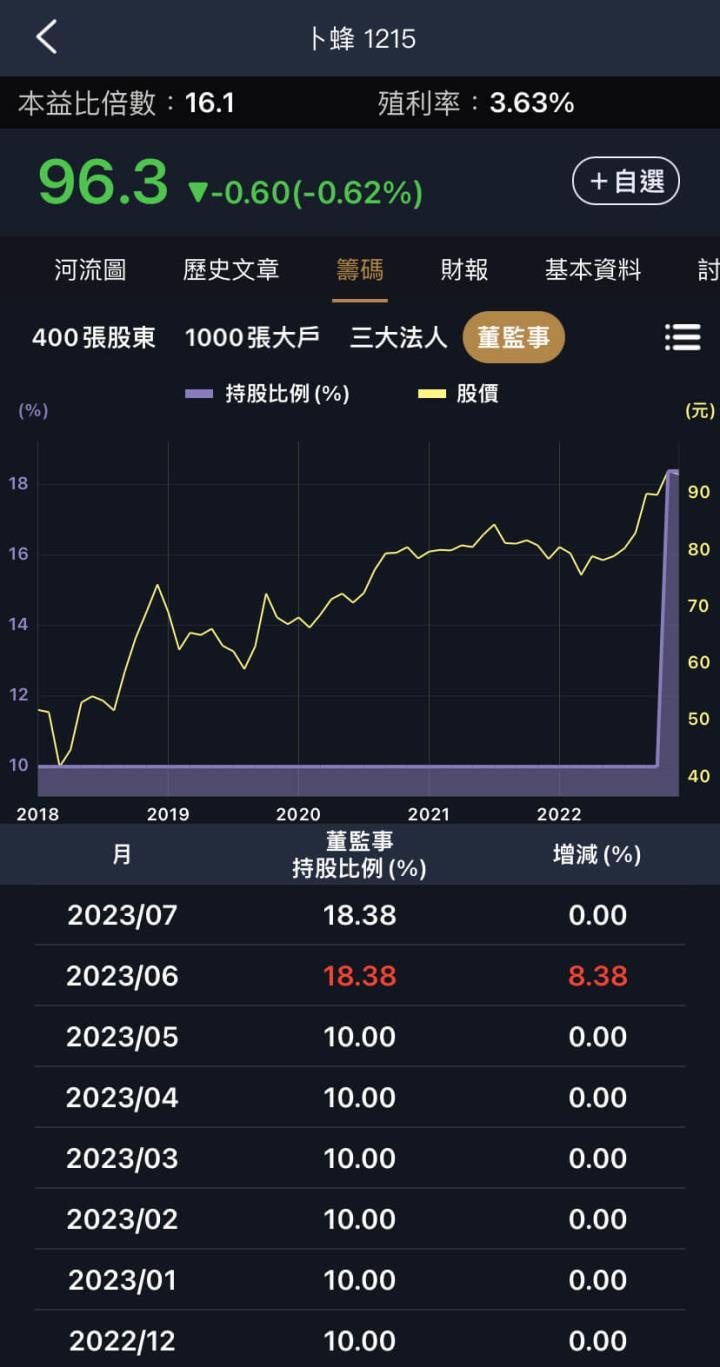Tap the back arrow to return

pos(47,36)
